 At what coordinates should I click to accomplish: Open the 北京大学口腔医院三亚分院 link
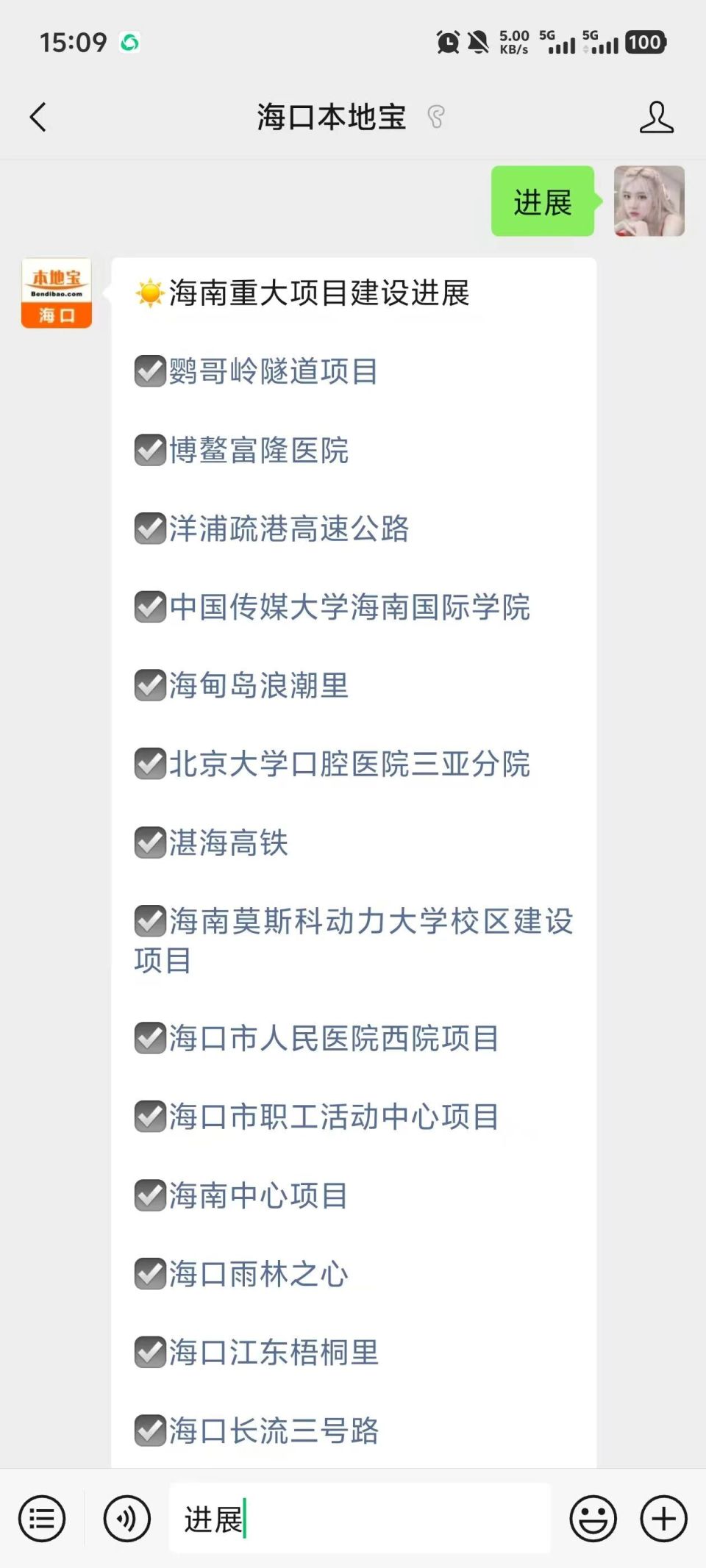[x=352, y=765]
